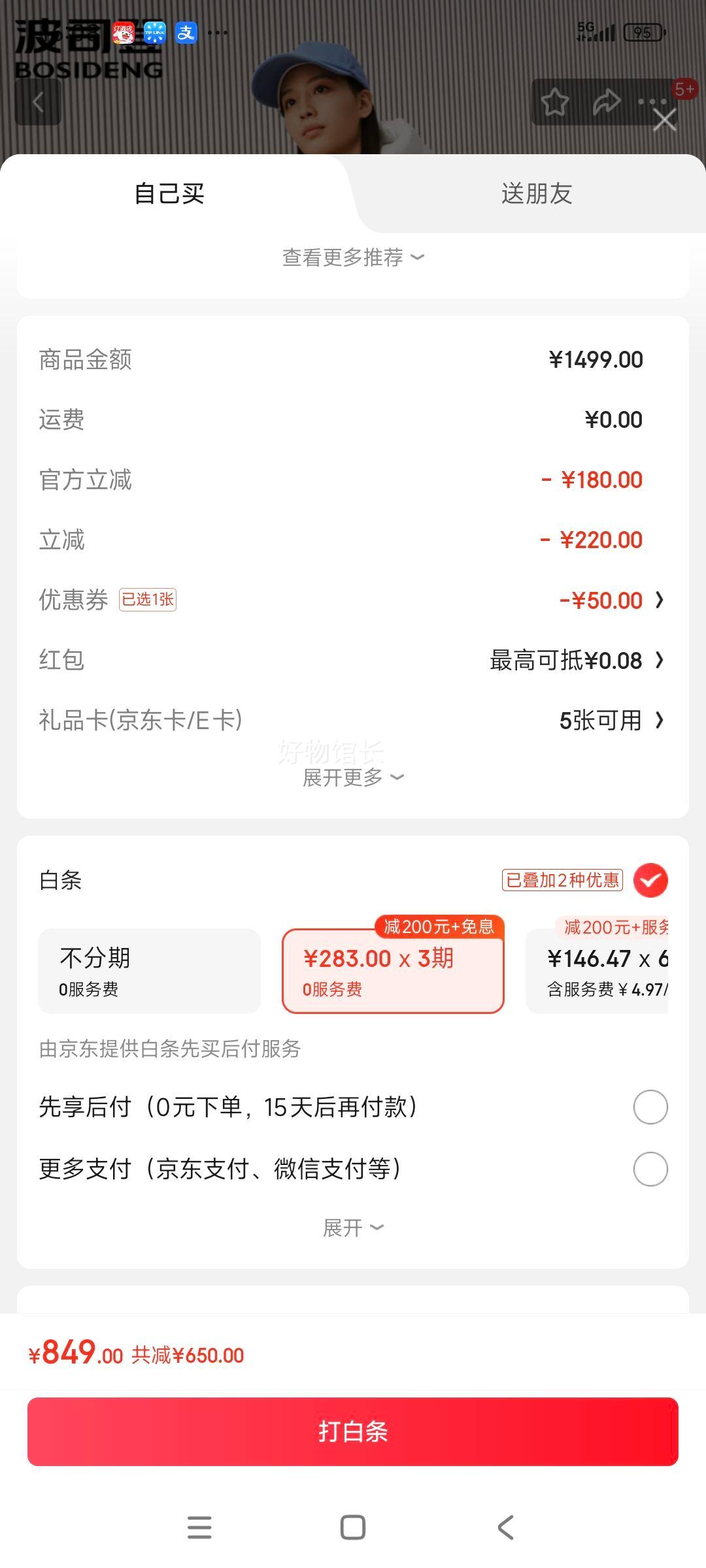Choose the 不分期 installment option
Viewport: 706px width, 1568px height.
[149, 972]
